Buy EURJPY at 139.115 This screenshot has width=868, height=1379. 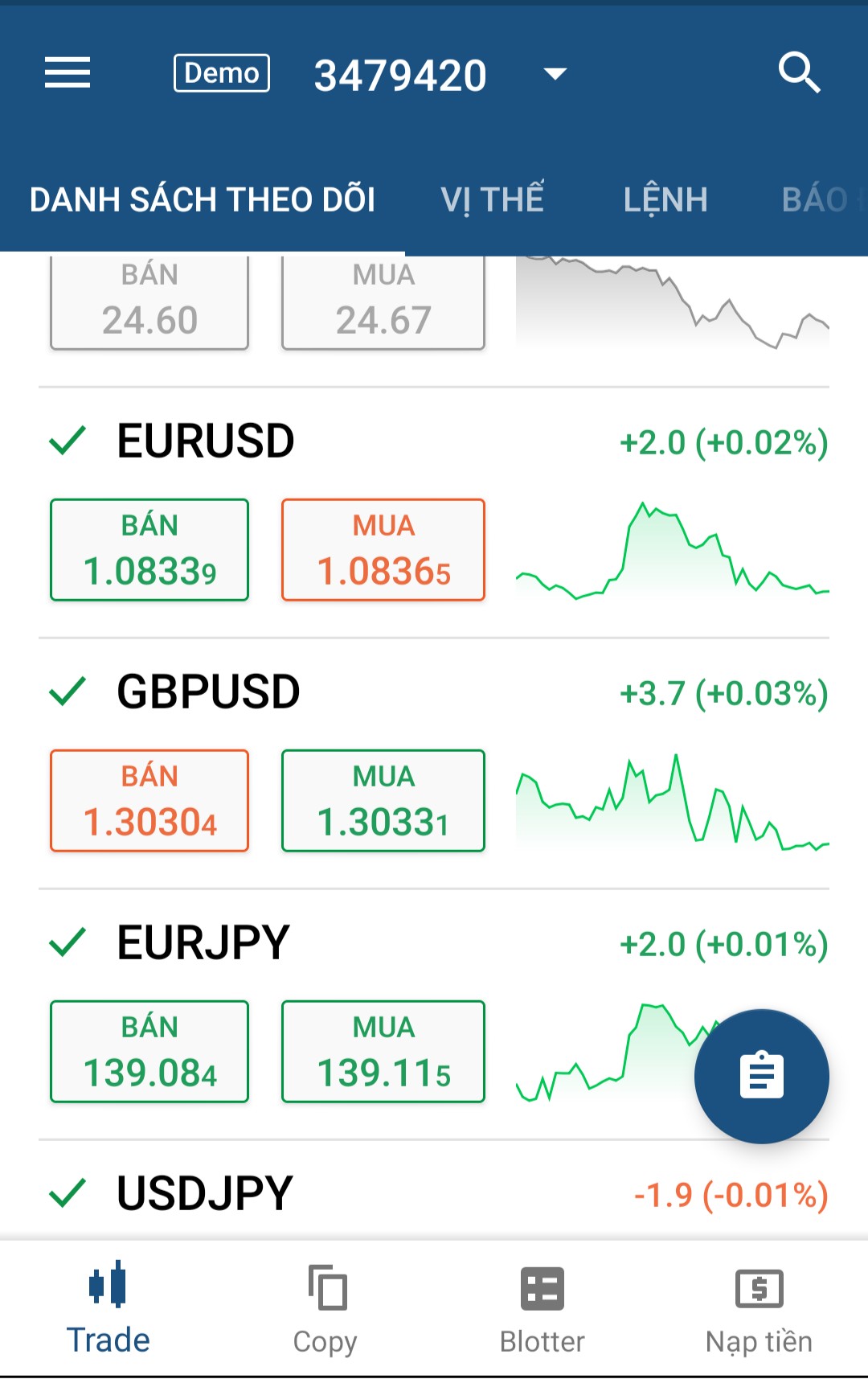pyautogui.click(x=383, y=1052)
